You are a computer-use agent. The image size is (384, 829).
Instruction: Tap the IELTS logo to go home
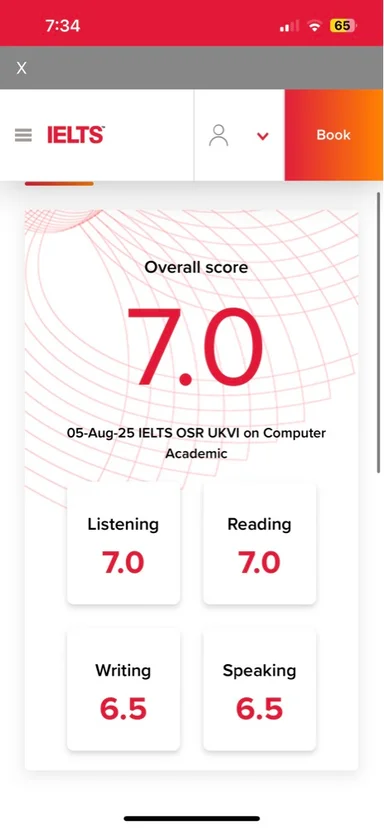point(76,135)
